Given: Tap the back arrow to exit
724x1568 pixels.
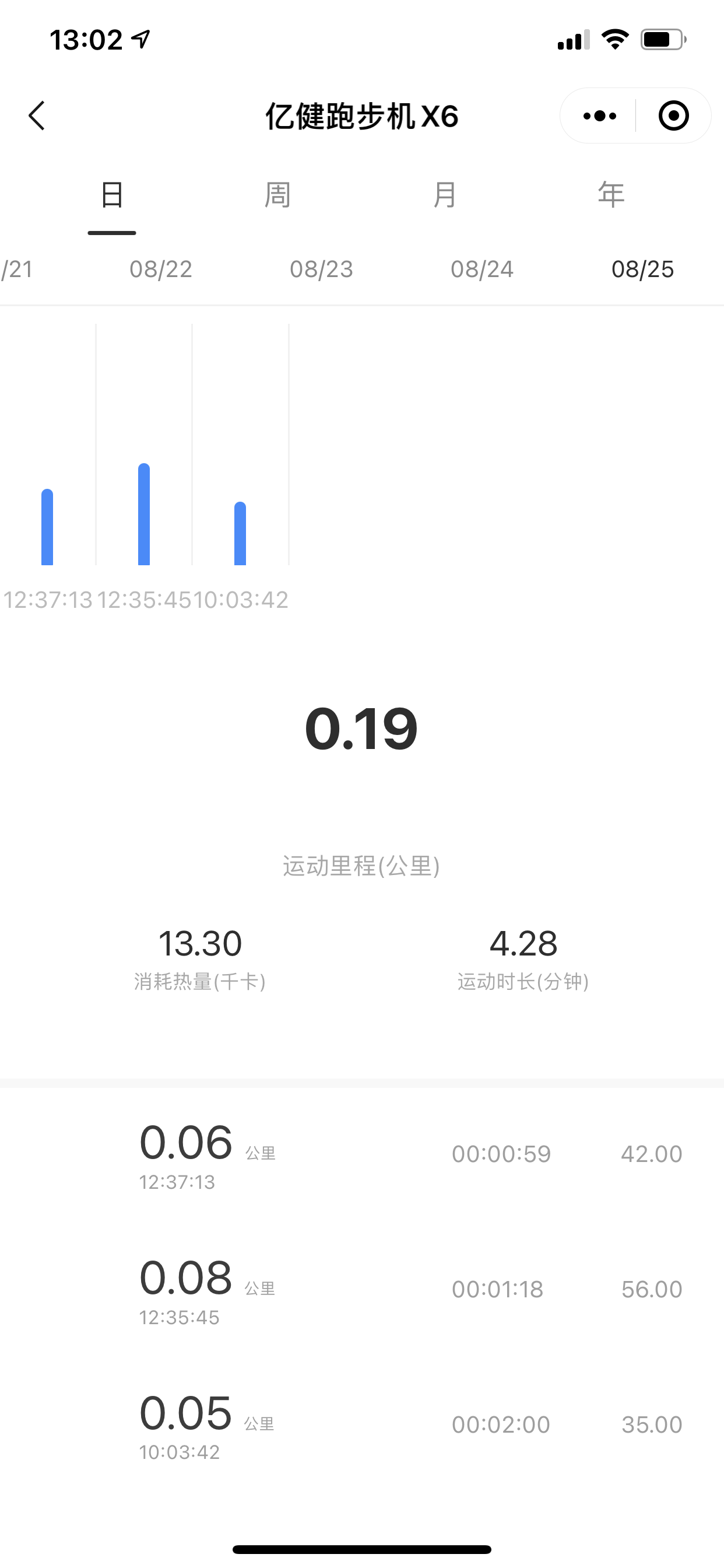Looking at the screenshot, I should [37, 116].
